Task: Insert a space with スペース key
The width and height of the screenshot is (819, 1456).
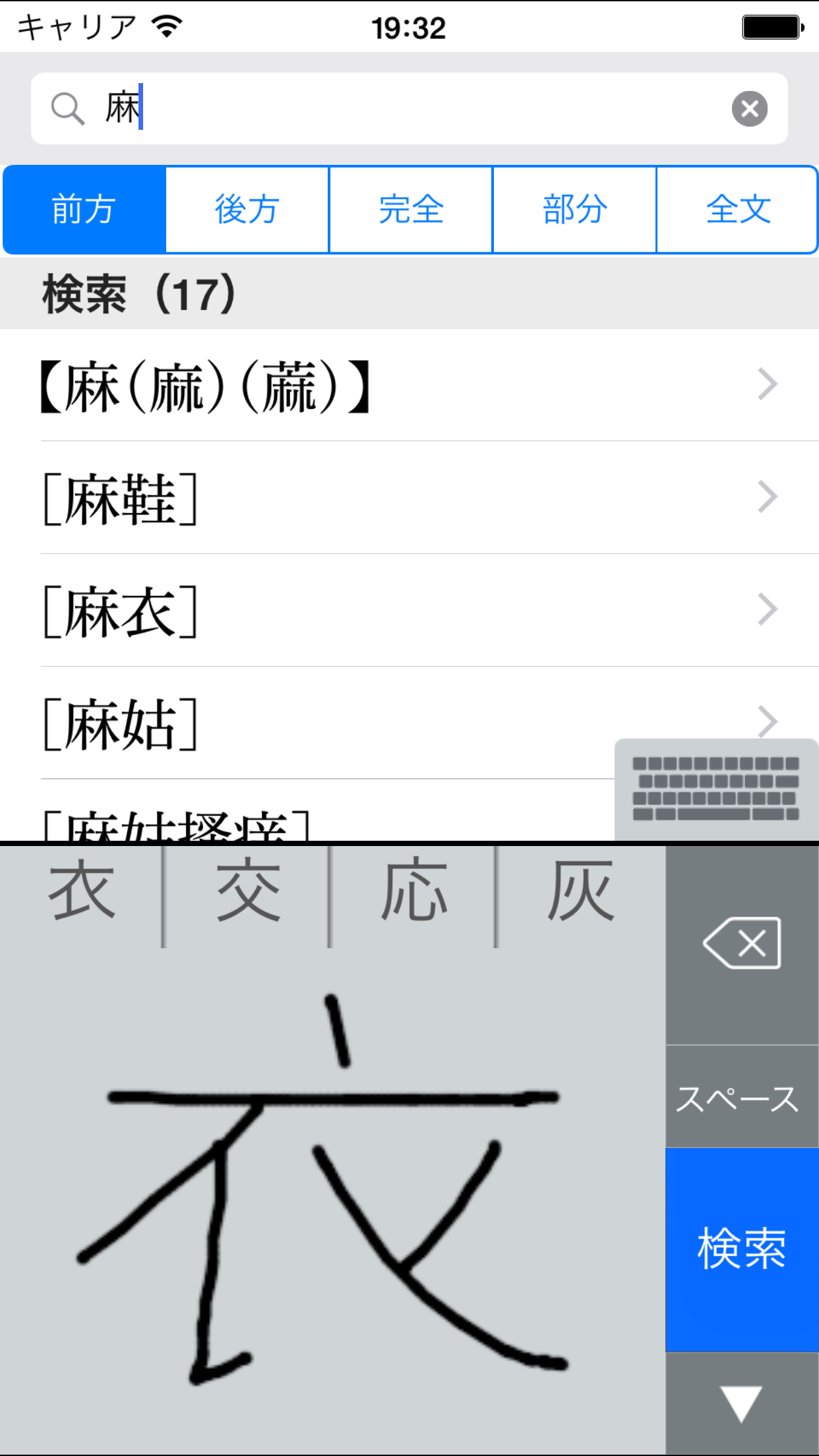Action: pyautogui.click(x=742, y=1097)
